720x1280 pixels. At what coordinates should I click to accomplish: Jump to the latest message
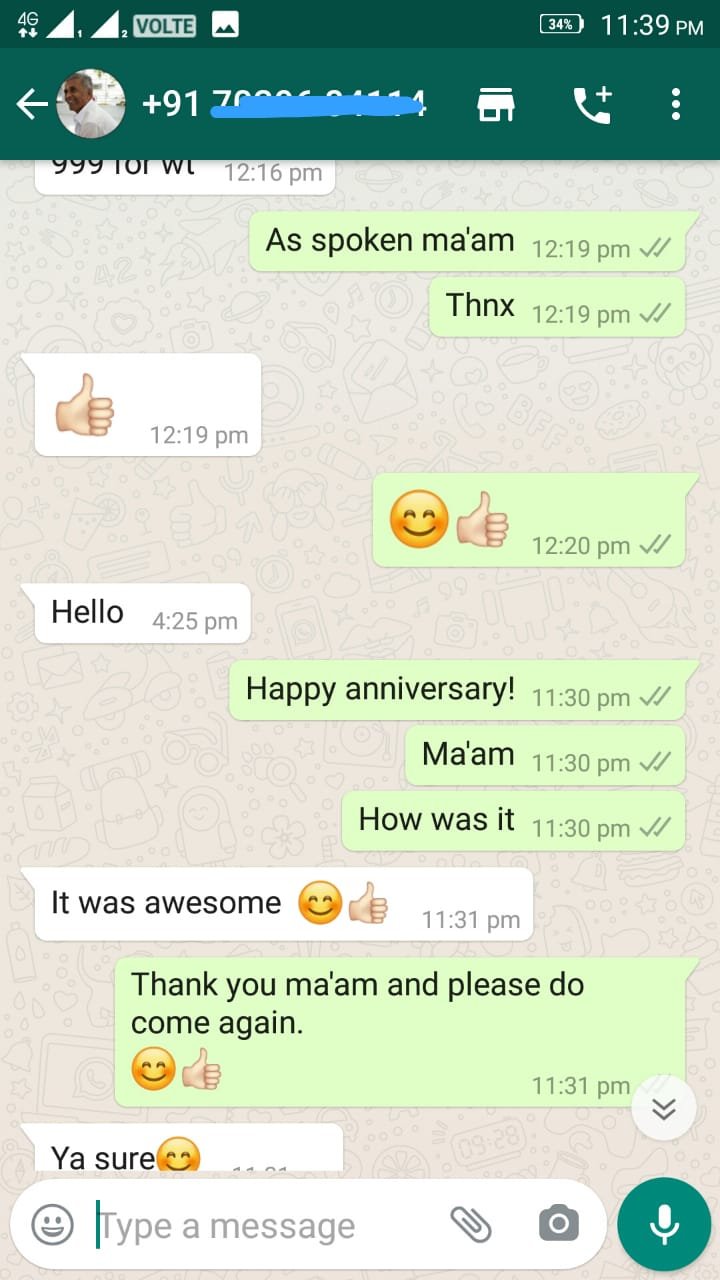(x=664, y=1108)
